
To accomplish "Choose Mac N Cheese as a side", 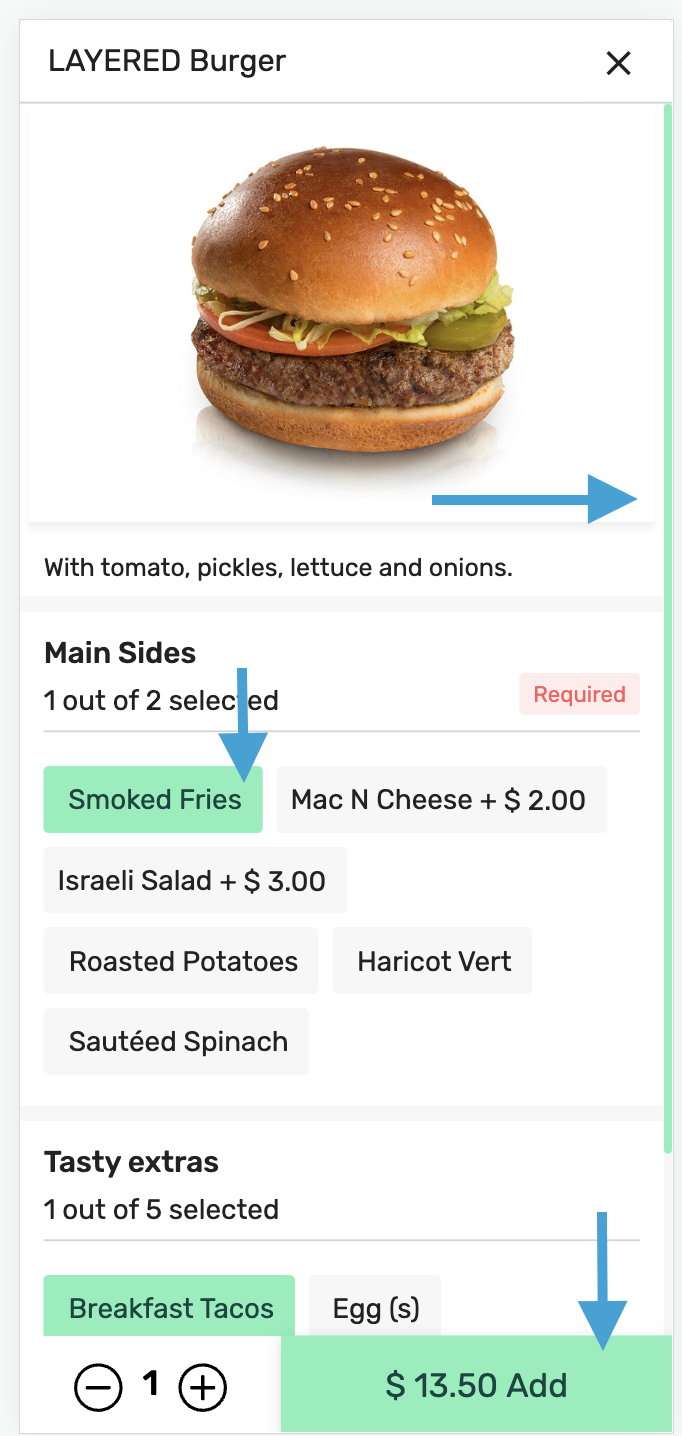I will (x=441, y=800).
